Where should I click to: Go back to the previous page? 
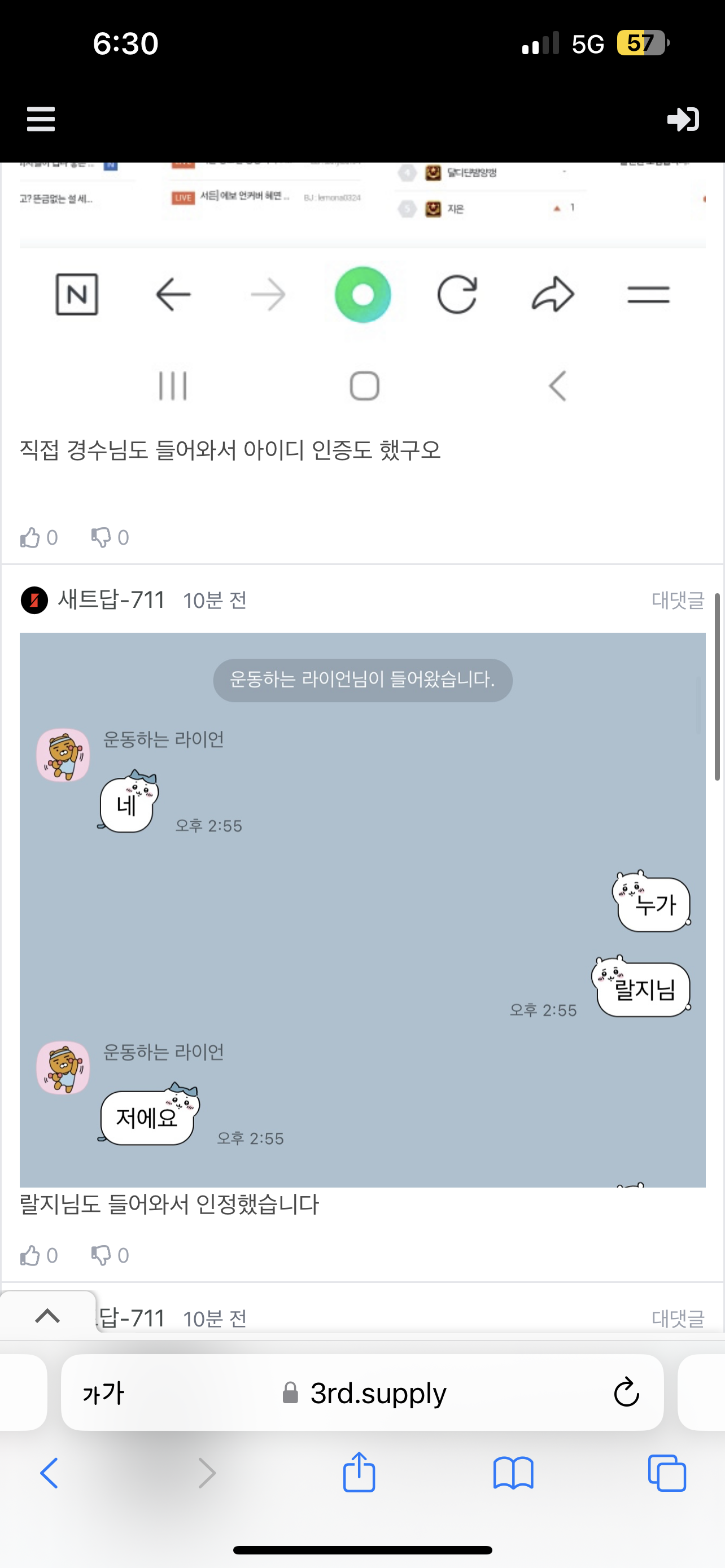[49, 1473]
